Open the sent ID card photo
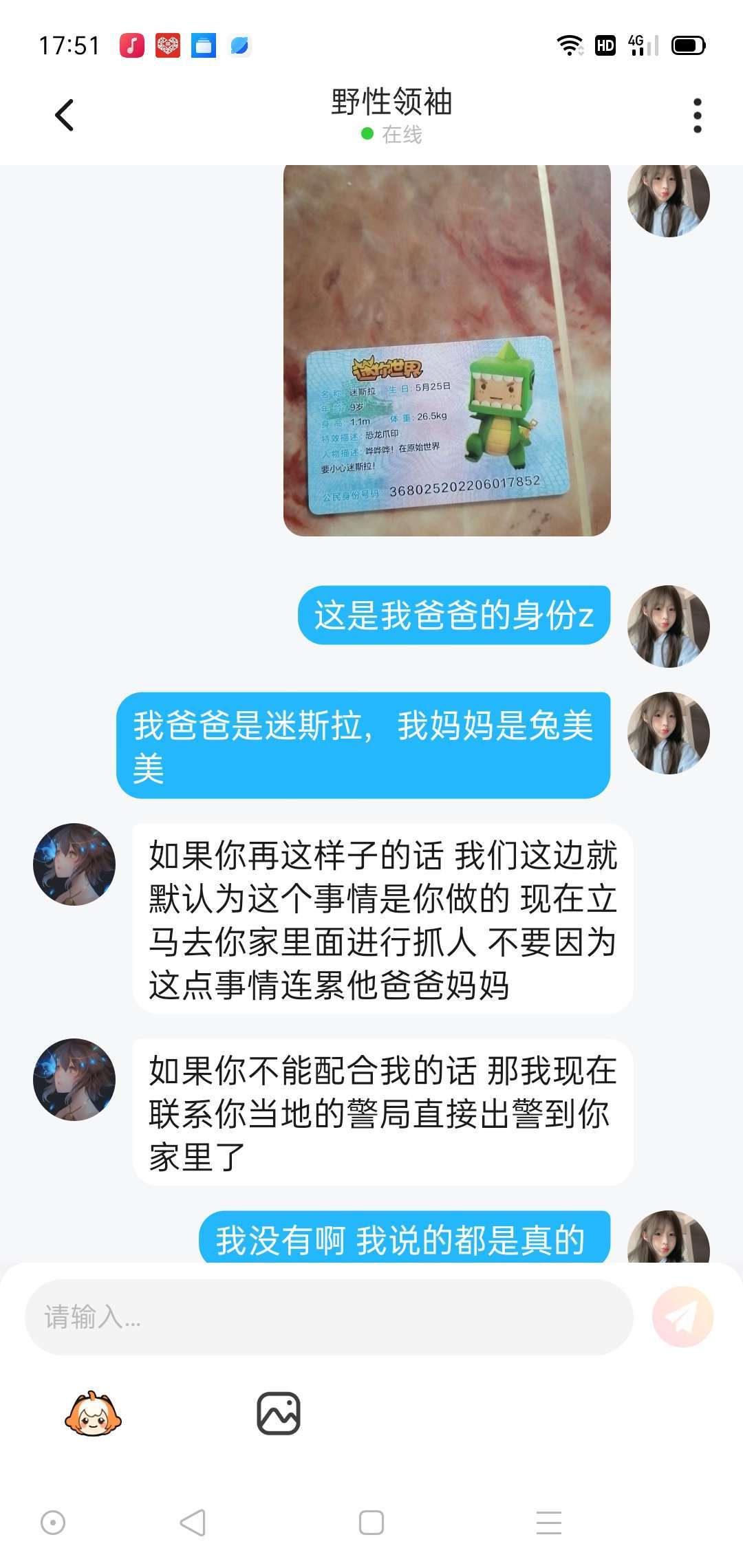The width and height of the screenshot is (743, 1568). pos(447,350)
